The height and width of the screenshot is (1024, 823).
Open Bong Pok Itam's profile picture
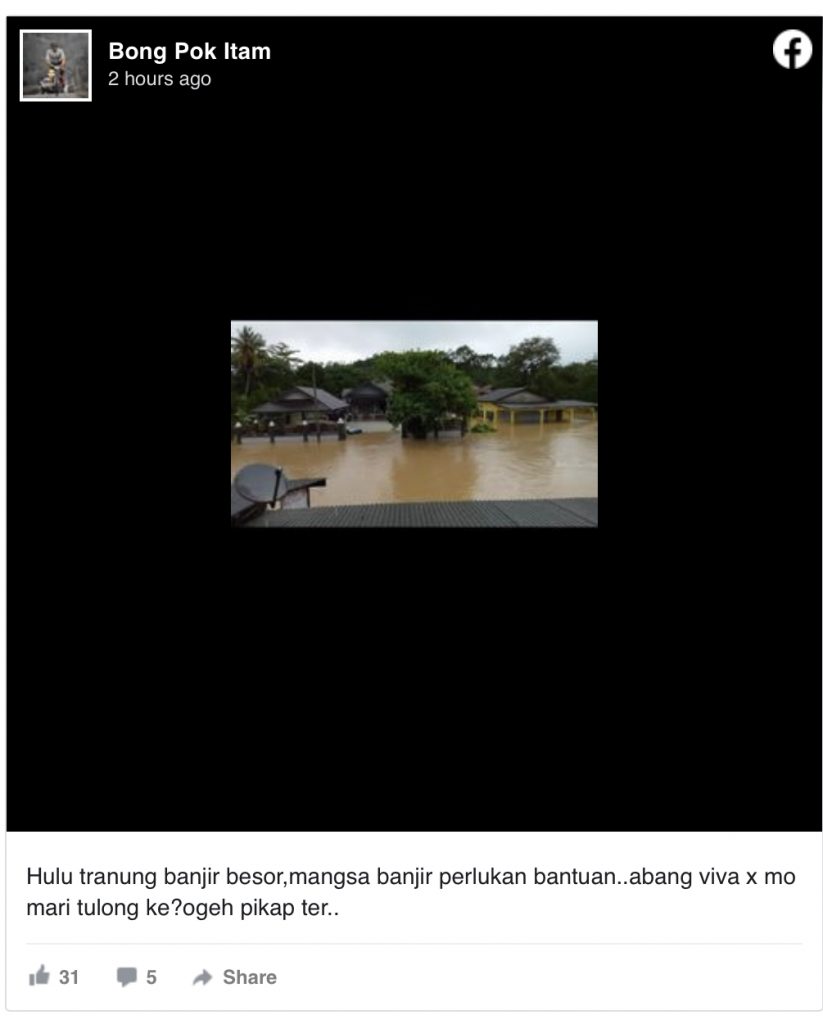[x=55, y=65]
